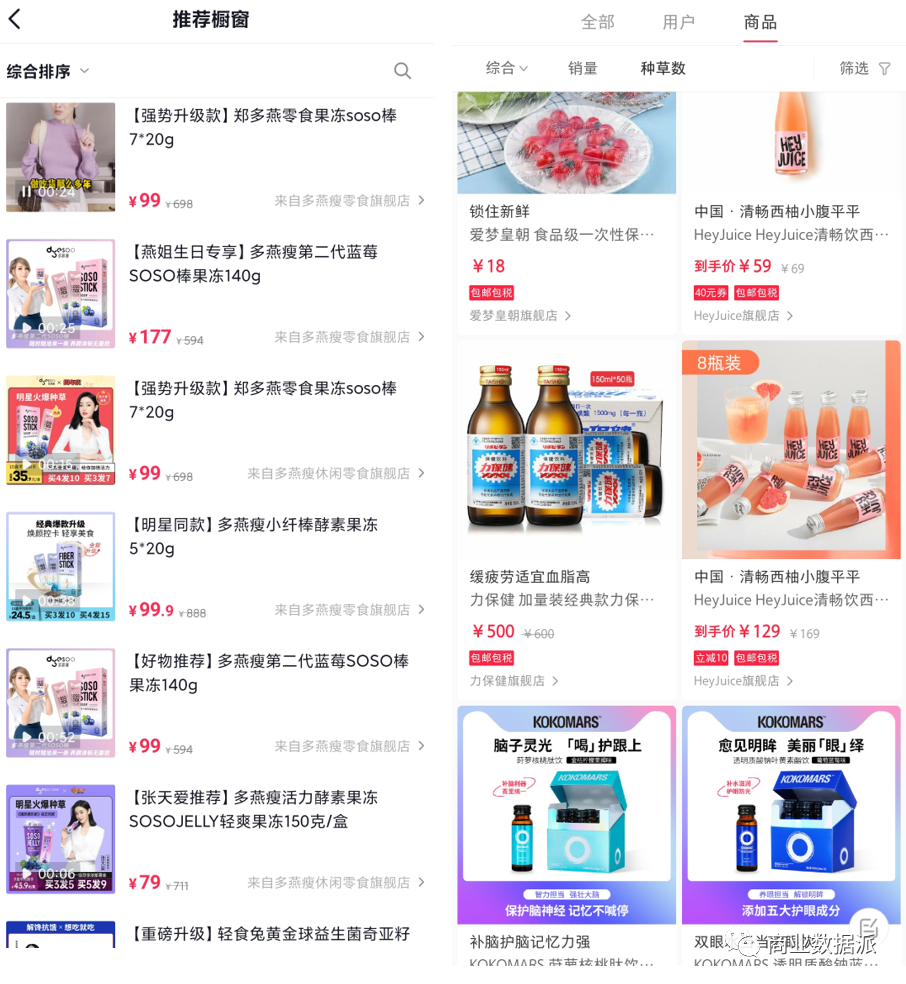Open search using the magnifier icon
Screen dimensions: 906x984
(402, 70)
